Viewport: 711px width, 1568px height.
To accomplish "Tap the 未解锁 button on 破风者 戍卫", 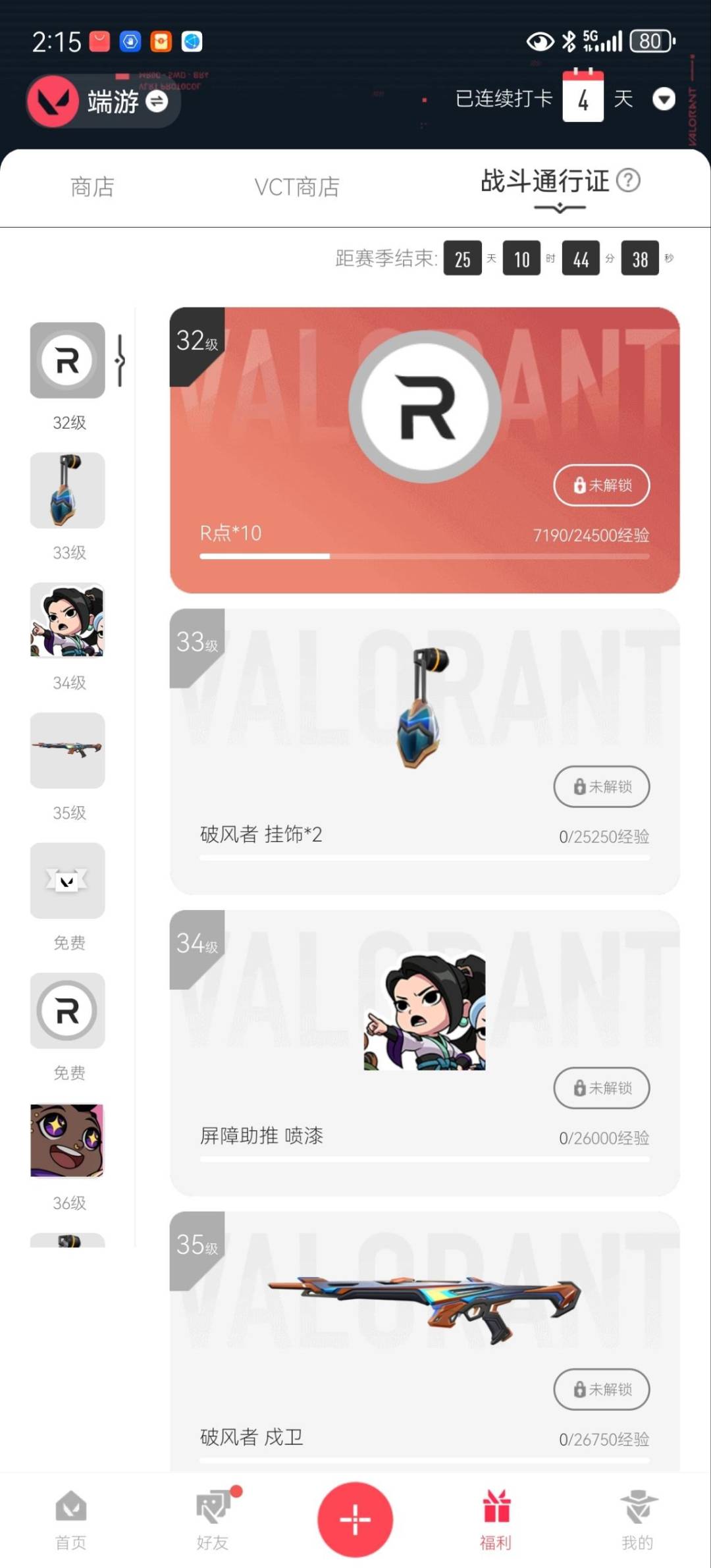I will [601, 1390].
